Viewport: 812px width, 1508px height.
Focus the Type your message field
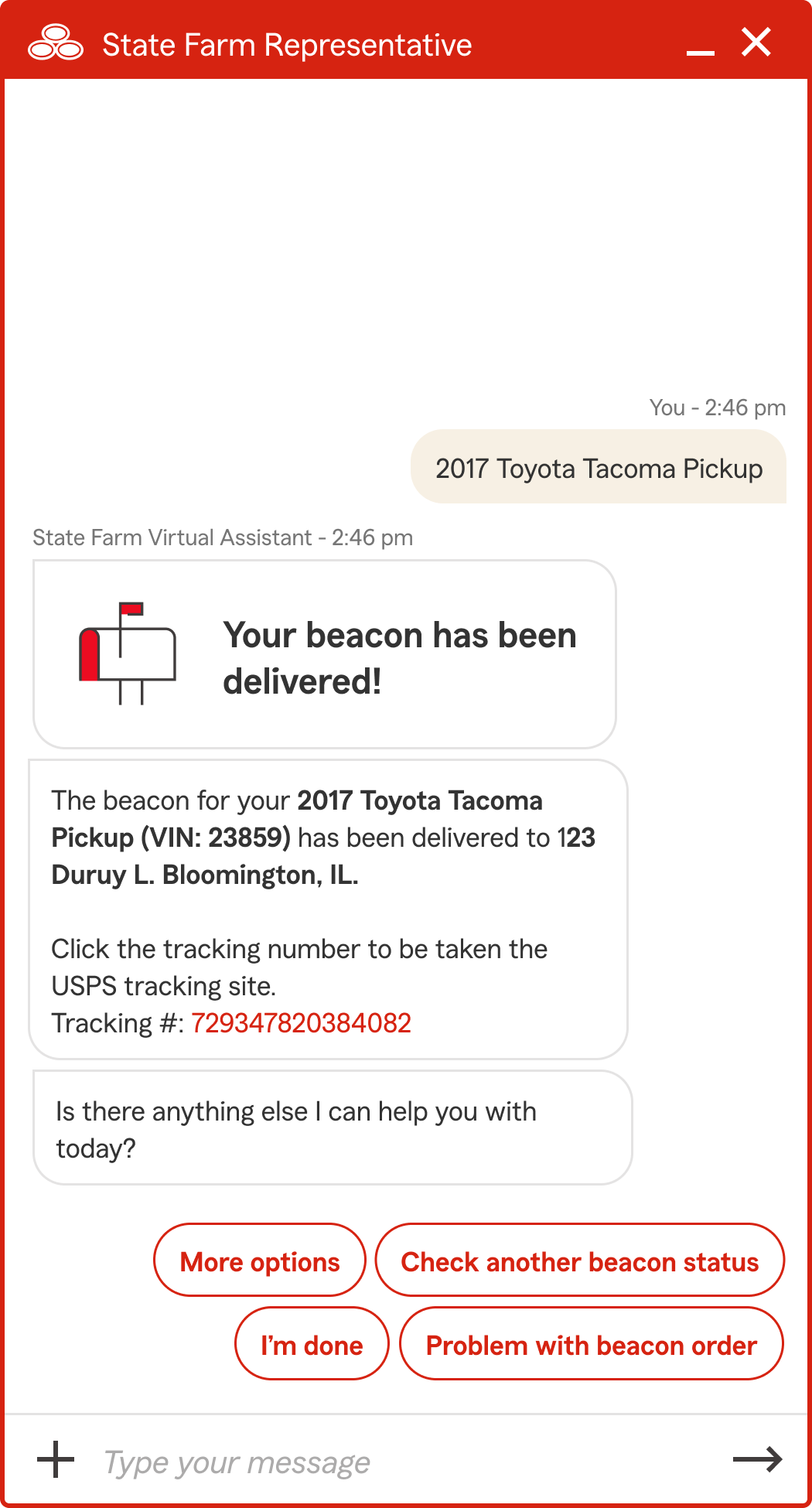402,1462
